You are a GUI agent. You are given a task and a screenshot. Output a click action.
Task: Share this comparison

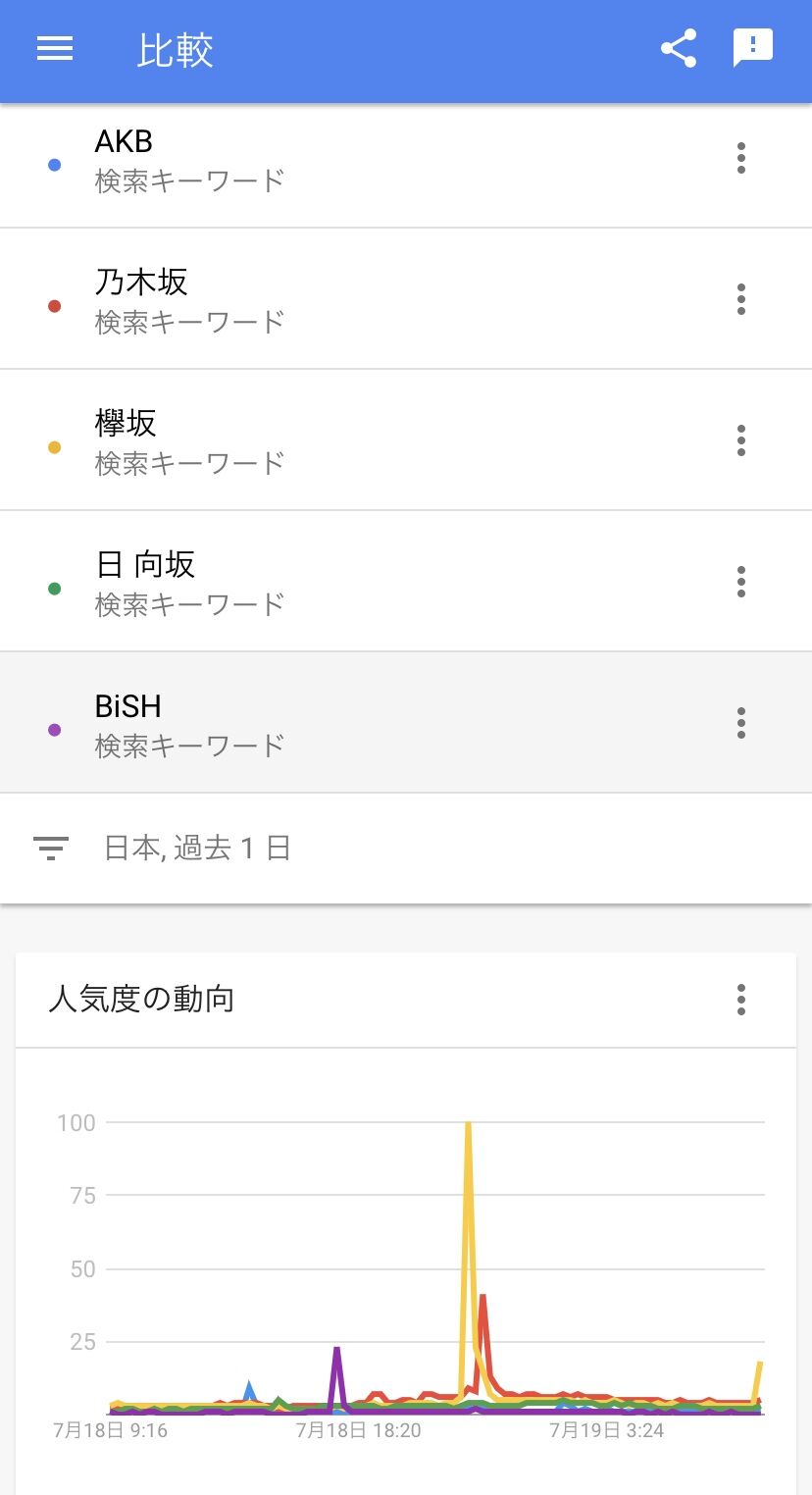coord(678,49)
